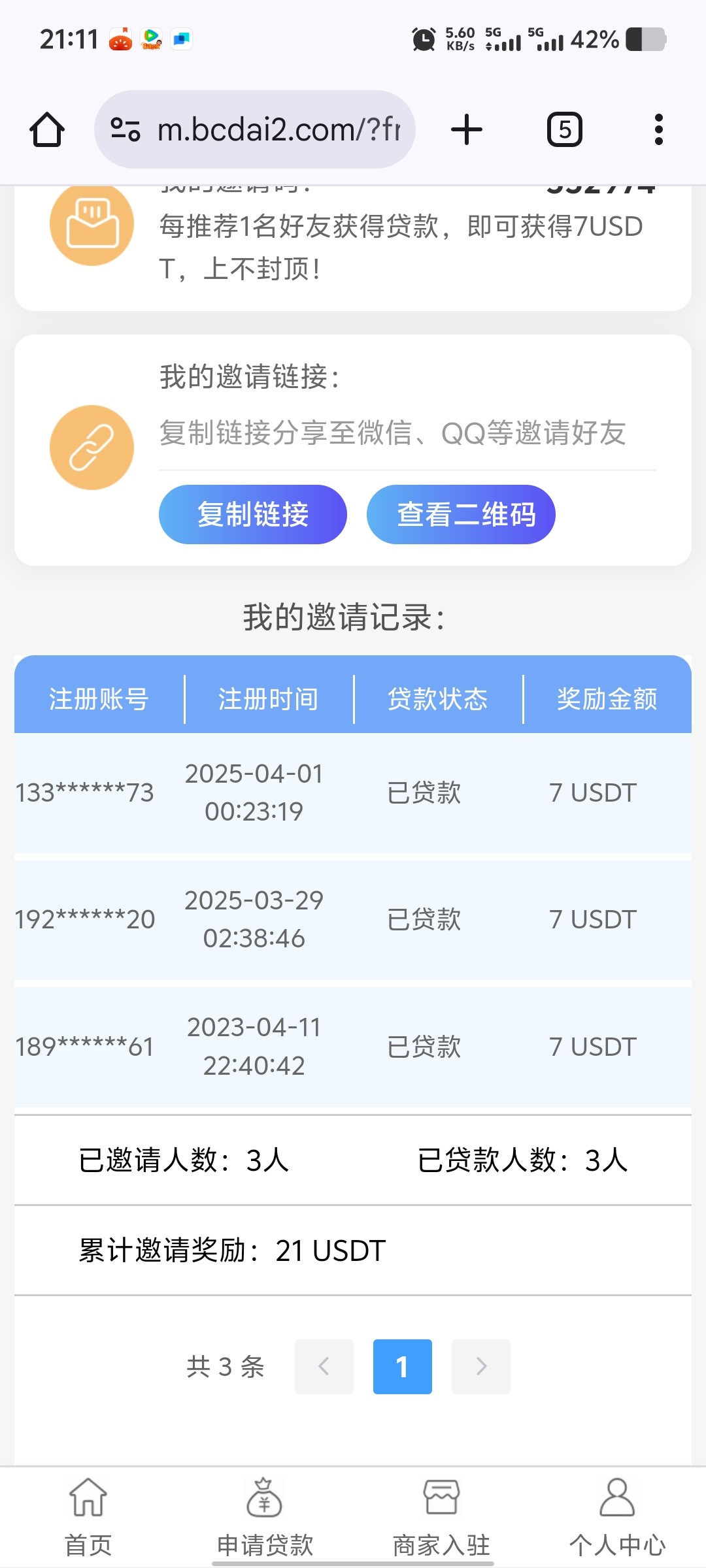Select page 1 in pagination
Screen dimensions: 706x1568
click(402, 1366)
